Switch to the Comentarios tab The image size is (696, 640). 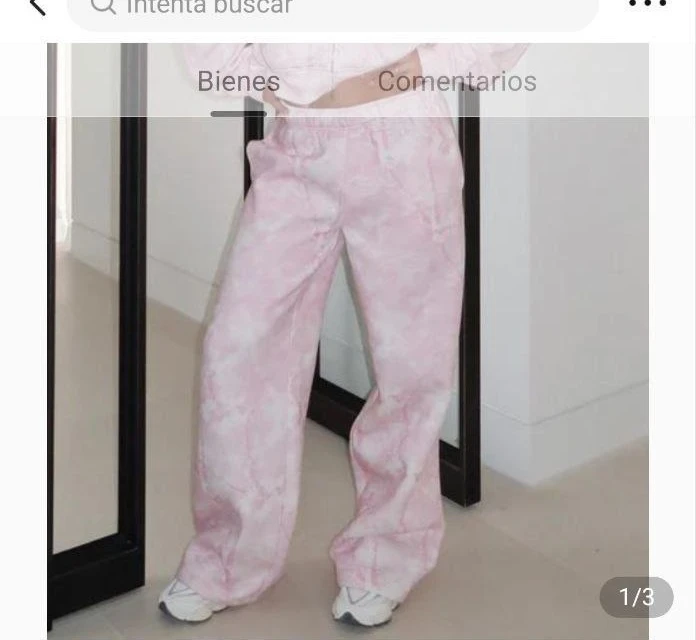456,82
